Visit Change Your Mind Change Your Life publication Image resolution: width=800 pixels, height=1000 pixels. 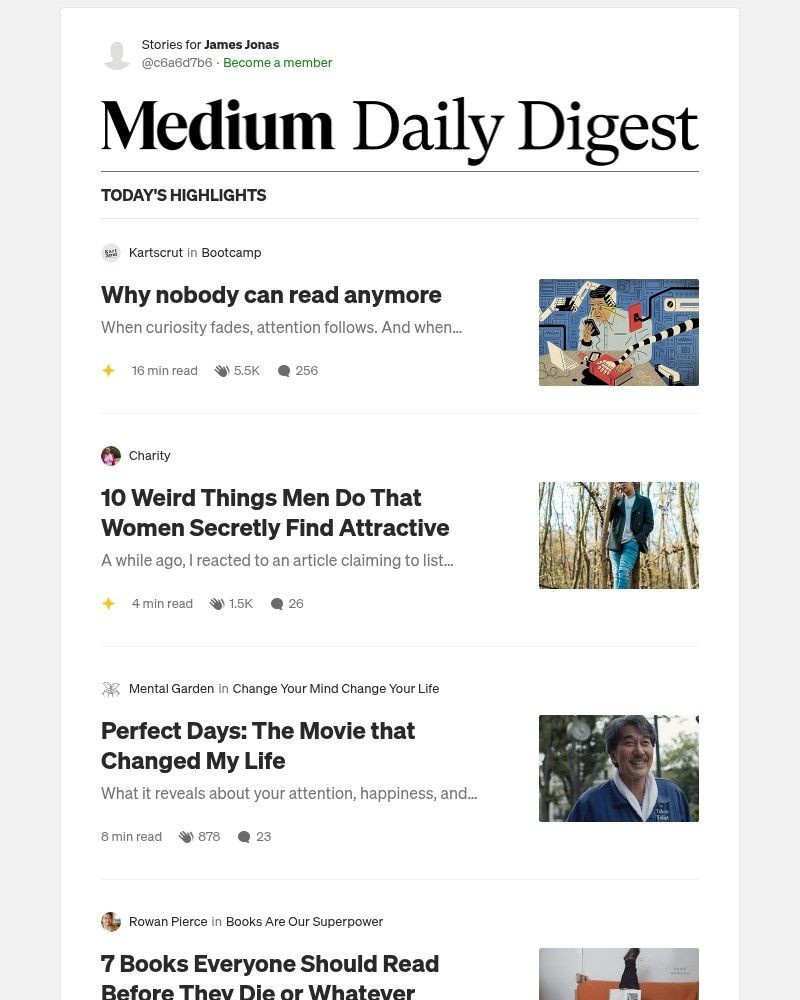(335, 688)
